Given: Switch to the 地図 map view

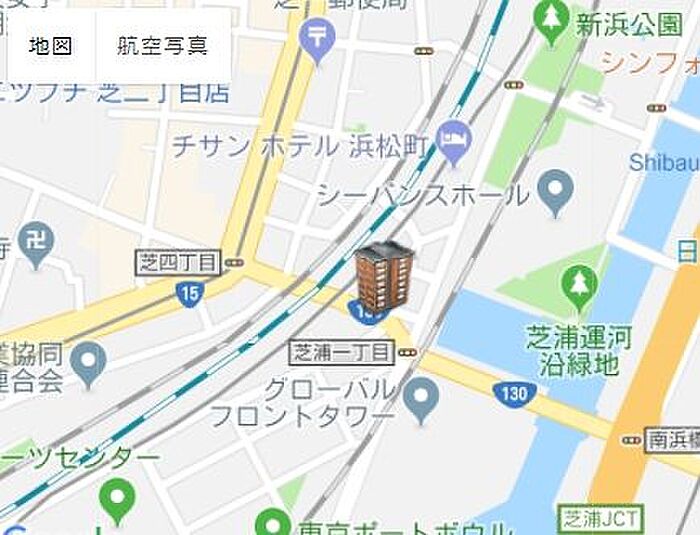Looking at the screenshot, I should coord(51,46).
